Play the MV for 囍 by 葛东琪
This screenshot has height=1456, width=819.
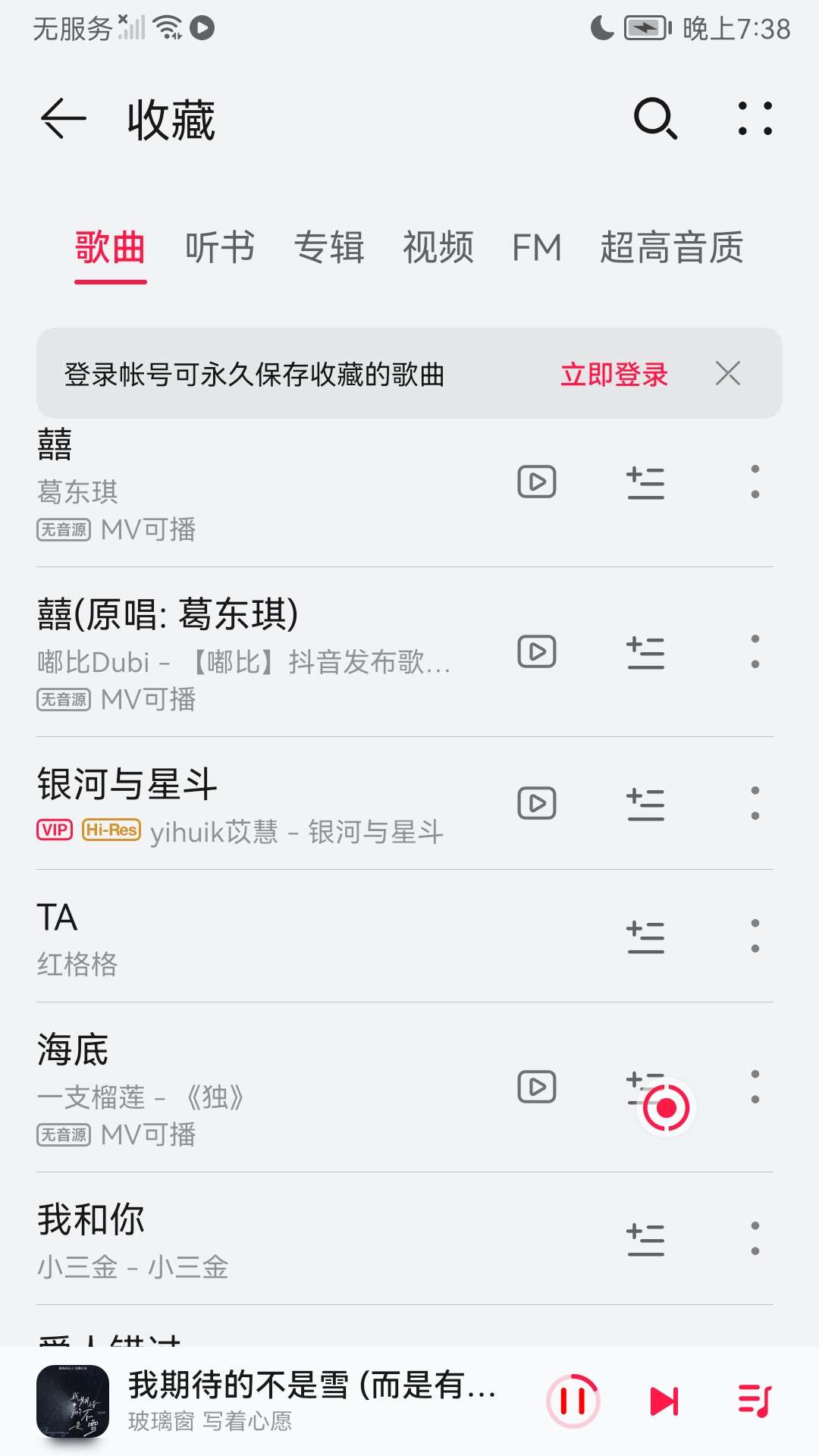[537, 482]
